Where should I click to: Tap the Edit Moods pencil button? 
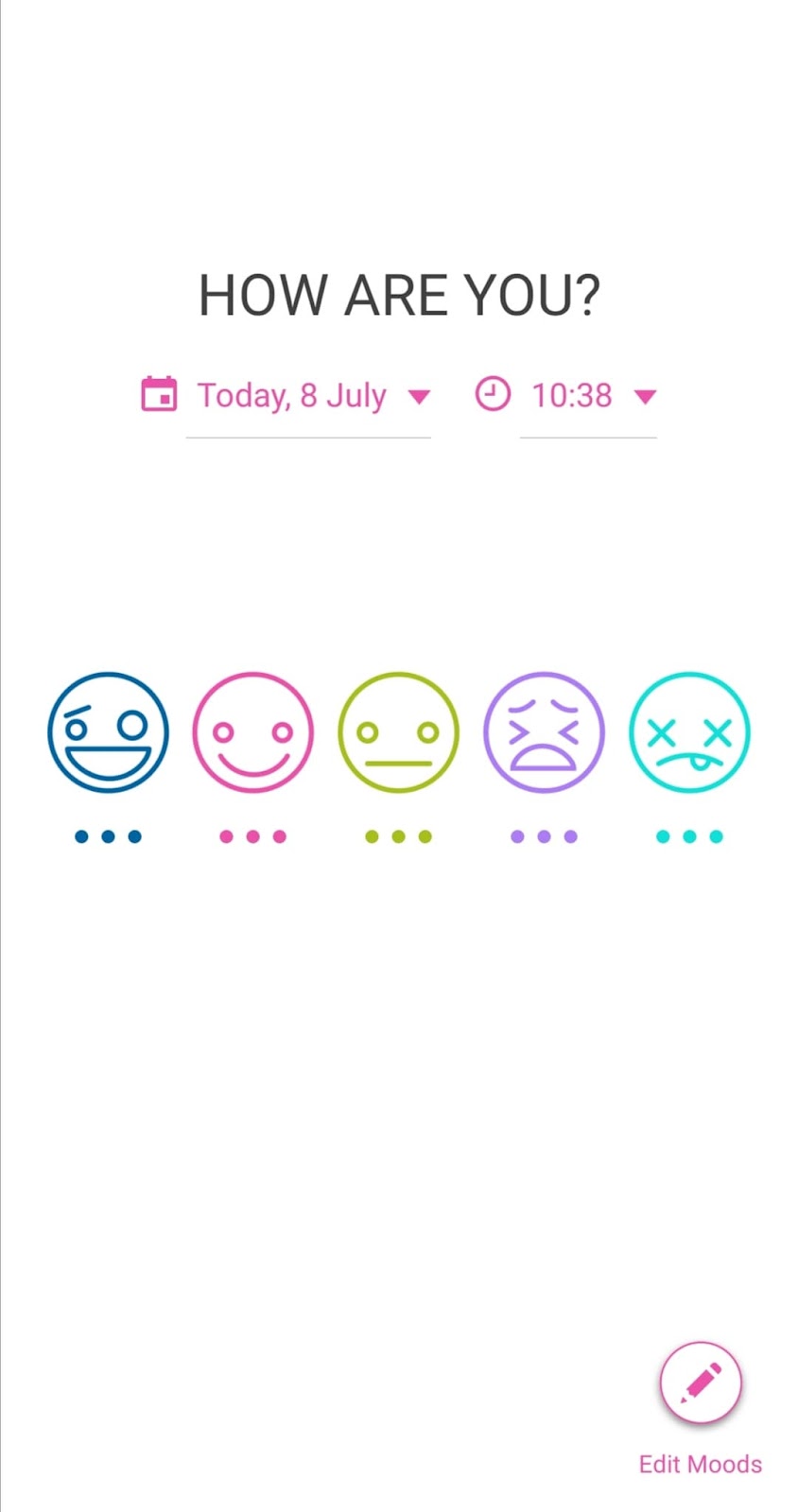pos(701,1383)
